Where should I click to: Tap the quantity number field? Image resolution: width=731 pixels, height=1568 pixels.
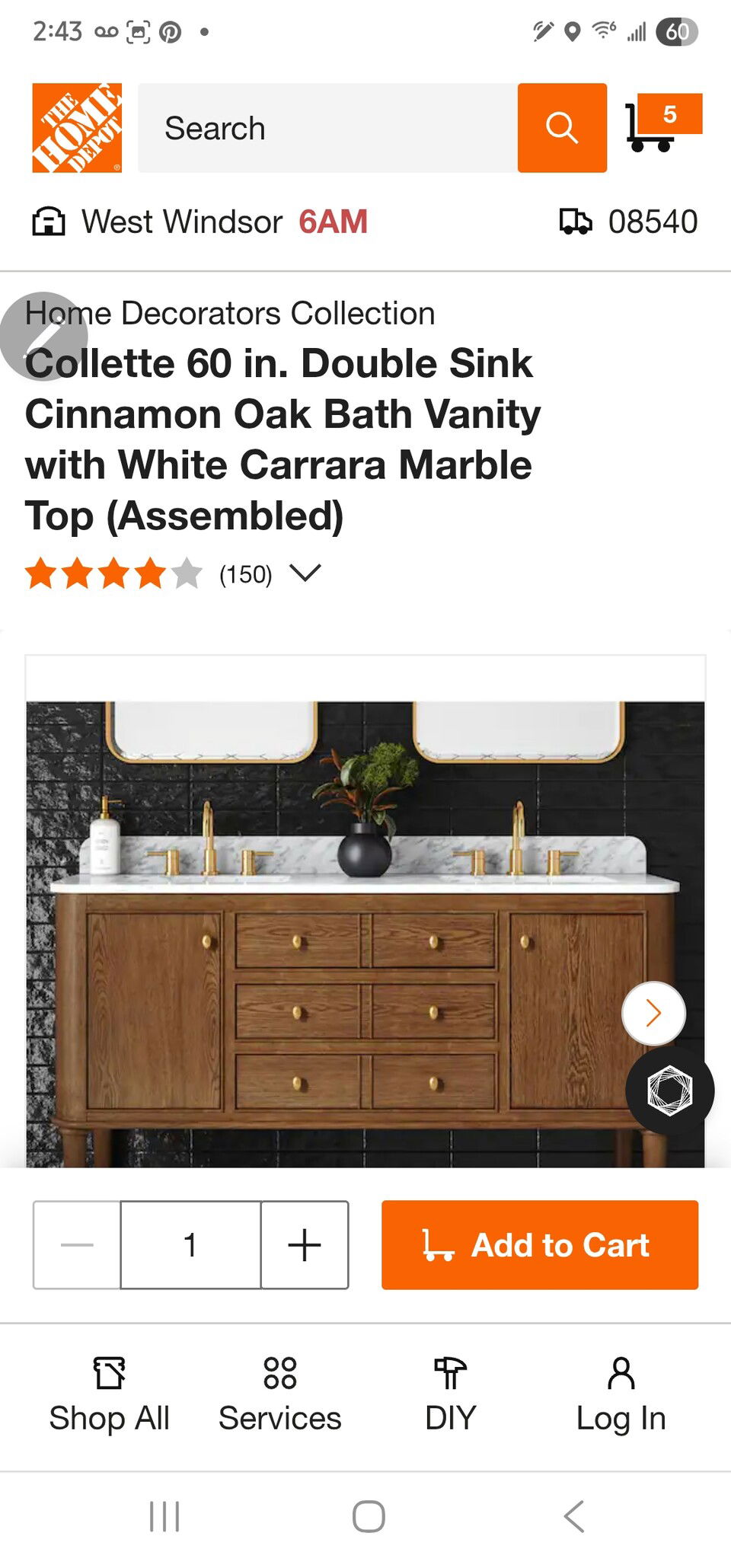(190, 1245)
